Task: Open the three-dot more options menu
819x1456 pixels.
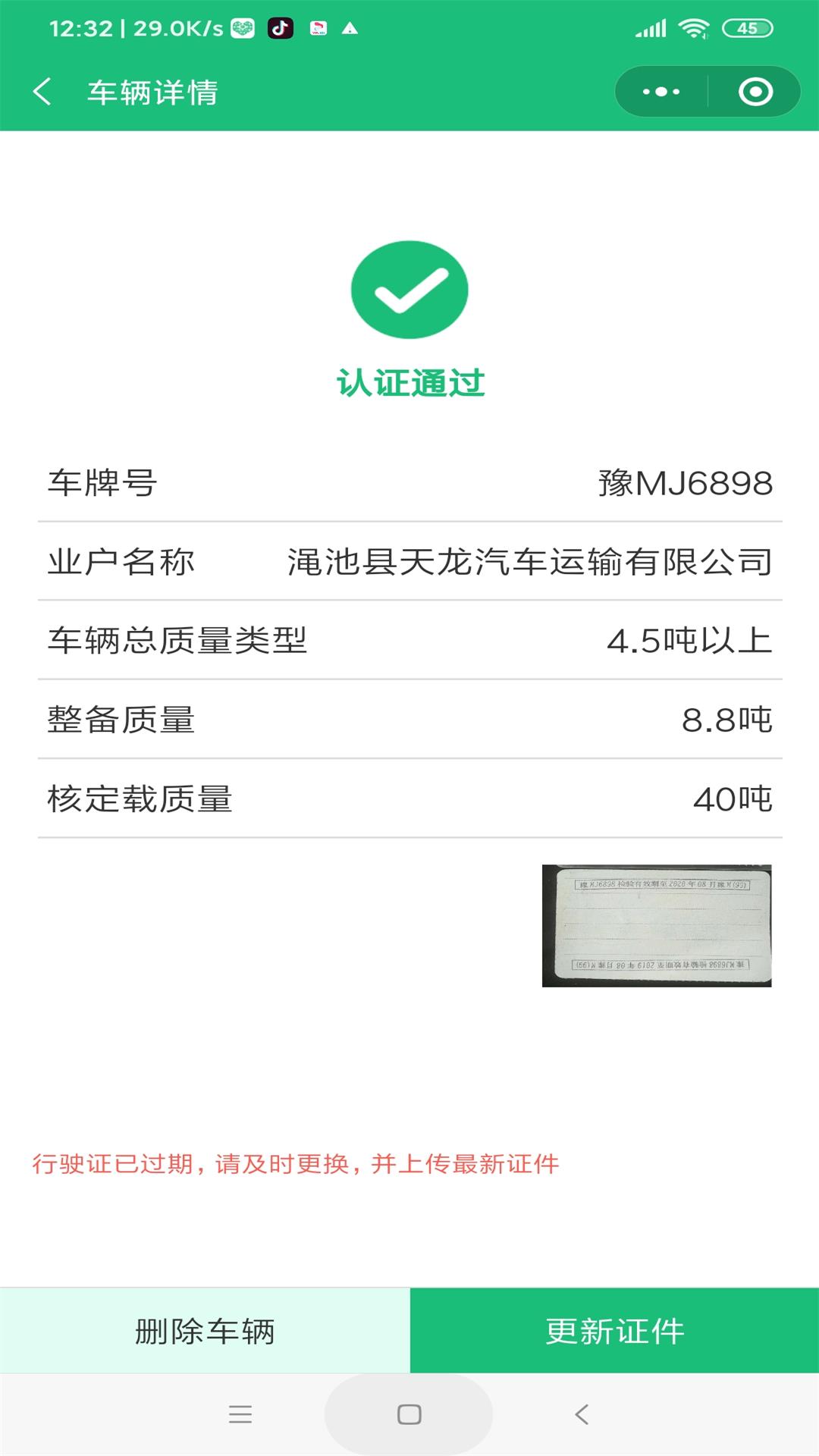Action: point(659,91)
